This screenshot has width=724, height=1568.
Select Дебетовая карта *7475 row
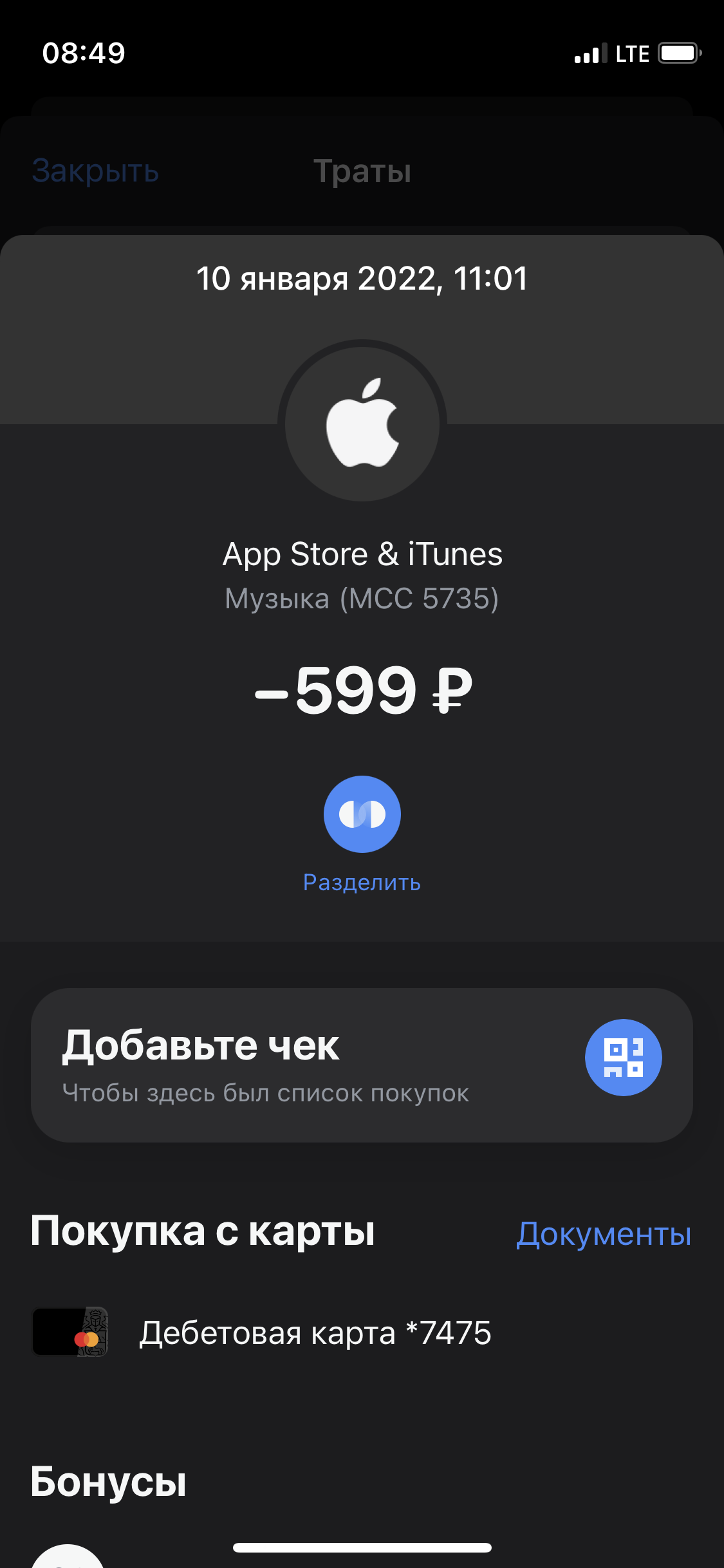tap(315, 1332)
